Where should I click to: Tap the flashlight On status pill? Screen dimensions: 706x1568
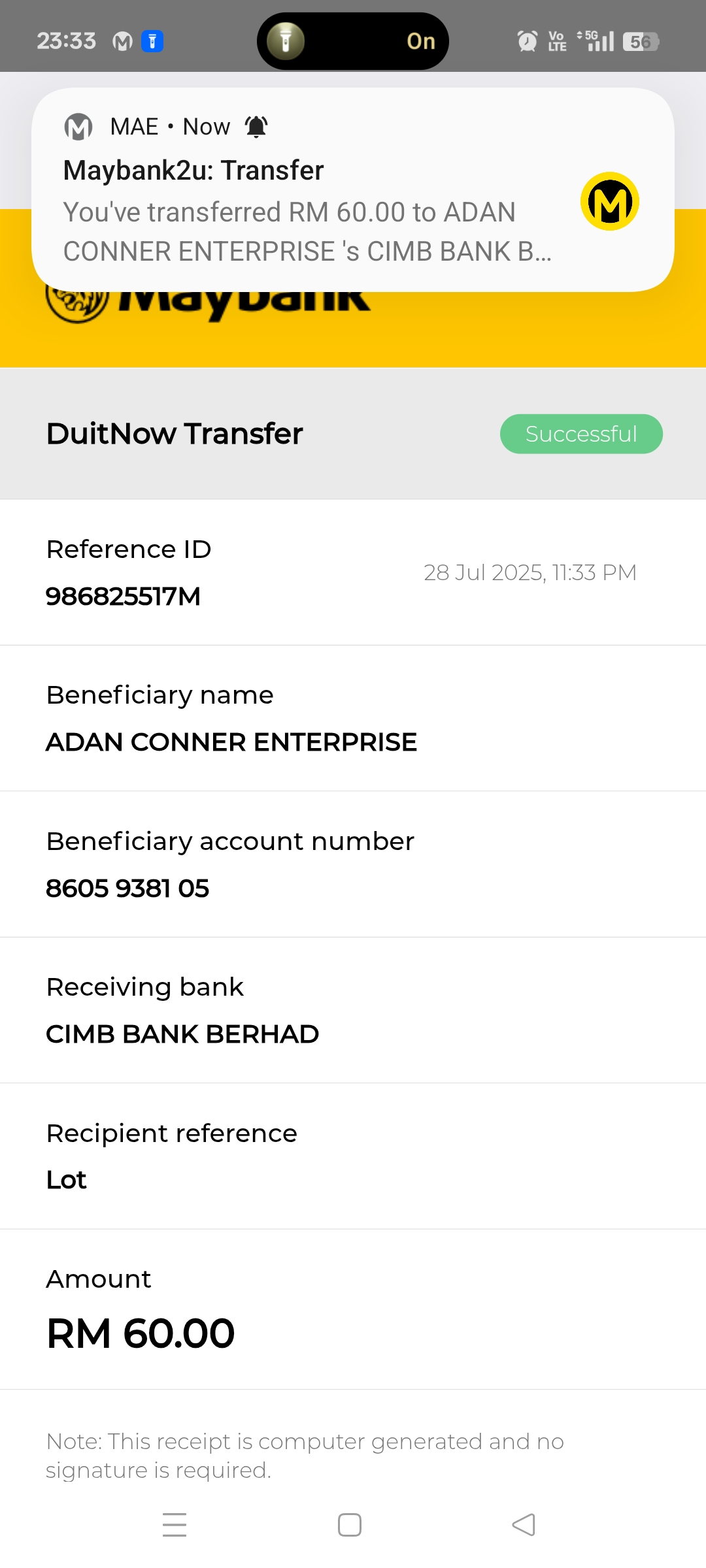353,41
